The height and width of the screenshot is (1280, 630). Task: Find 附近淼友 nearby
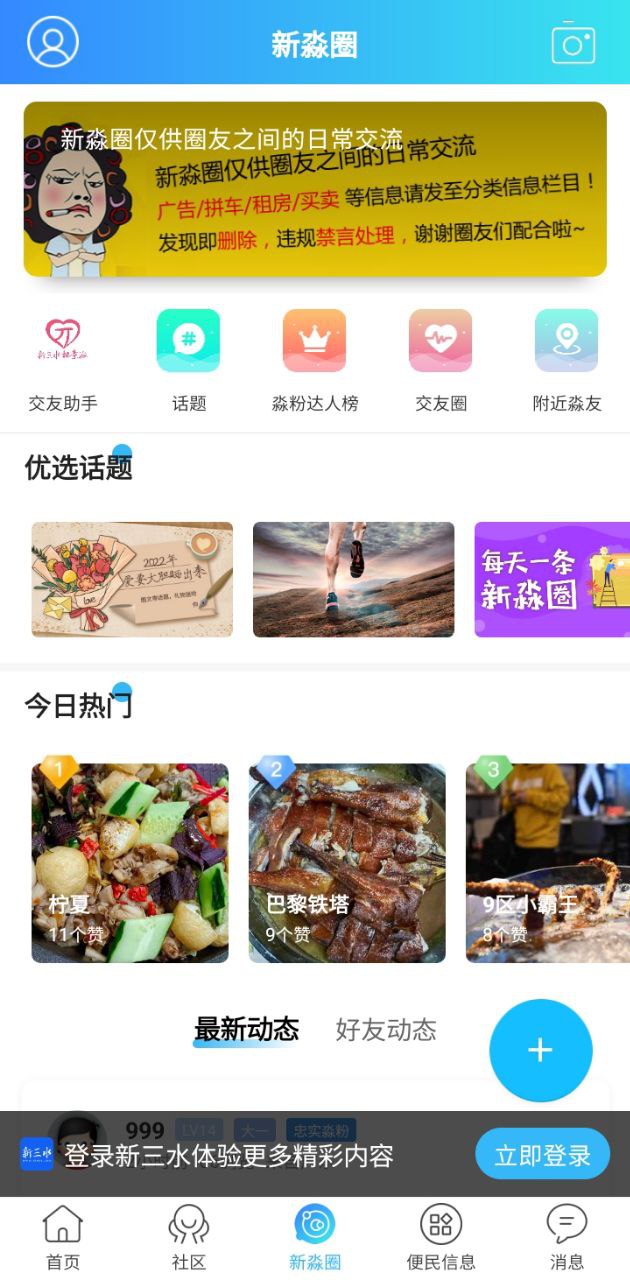pos(566,360)
